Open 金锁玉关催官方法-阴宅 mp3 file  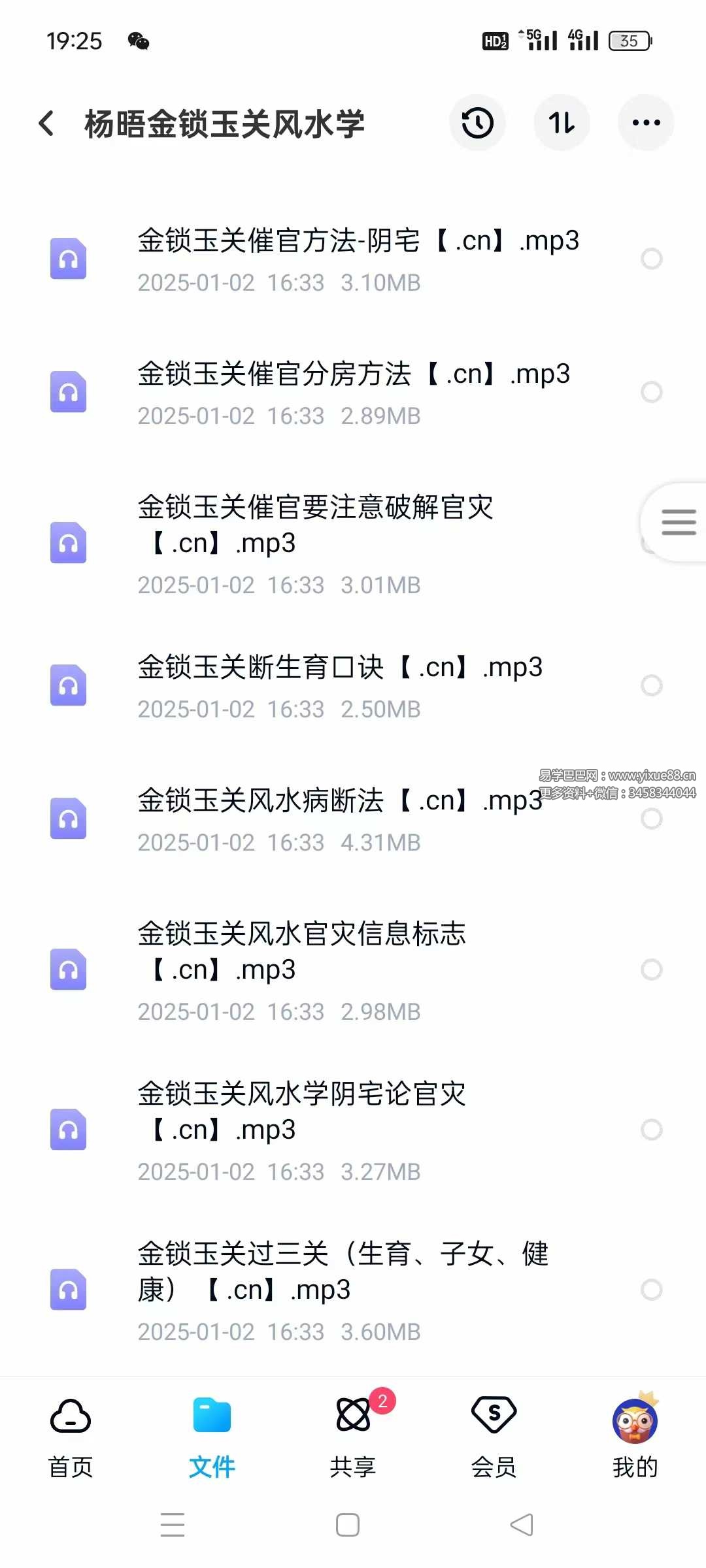click(x=358, y=241)
